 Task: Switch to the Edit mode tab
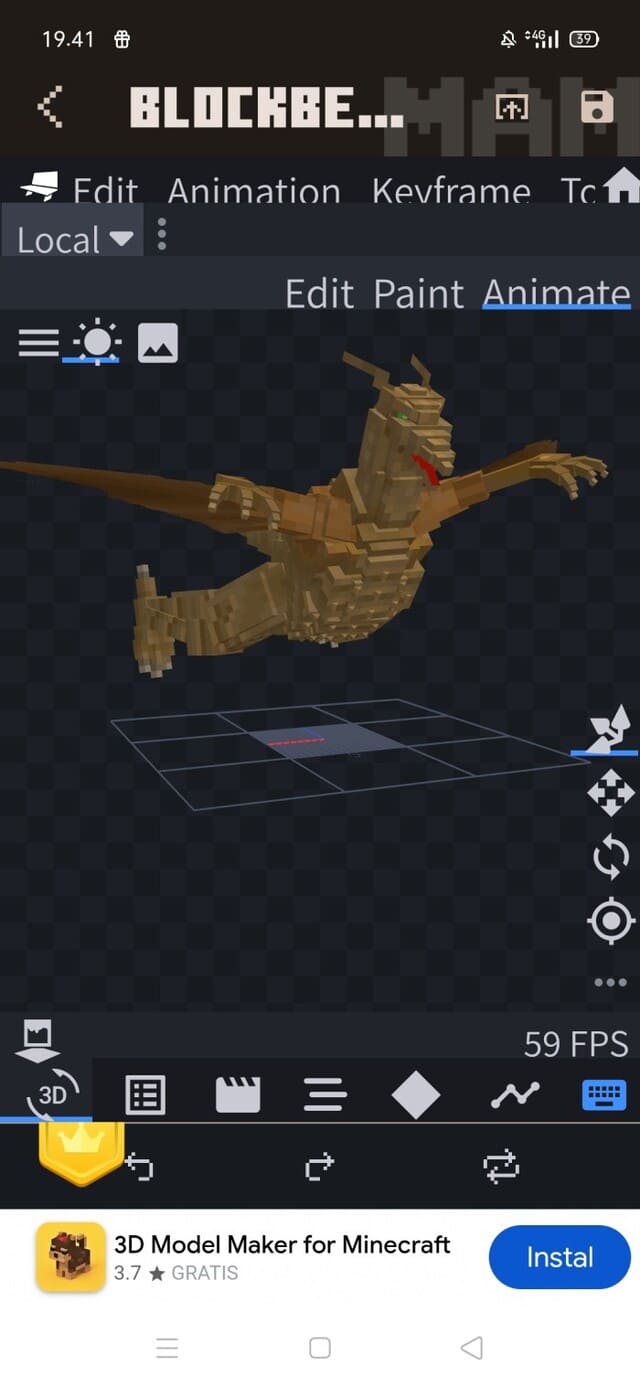pyautogui.click(x=320, y=293)
